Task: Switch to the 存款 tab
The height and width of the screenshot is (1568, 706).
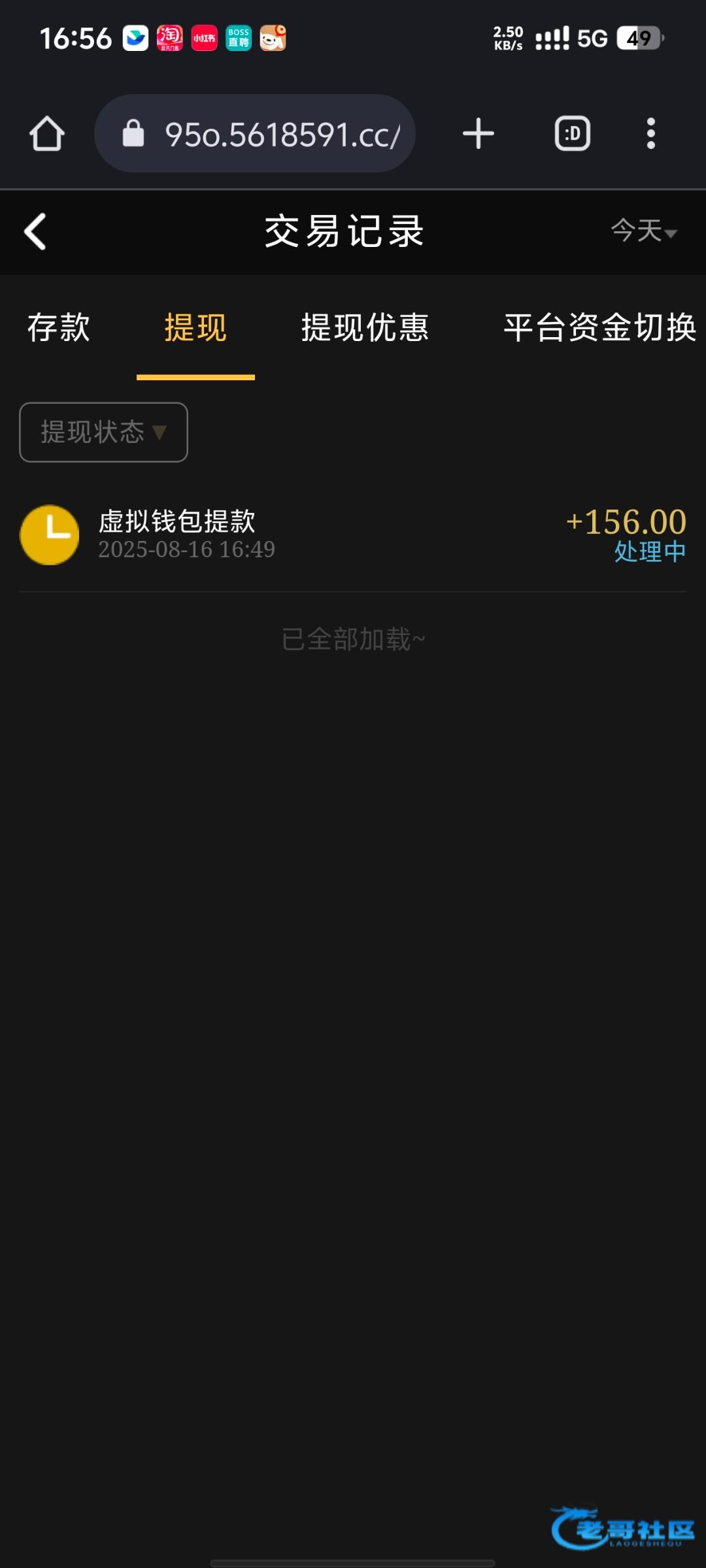Action: 59,327
